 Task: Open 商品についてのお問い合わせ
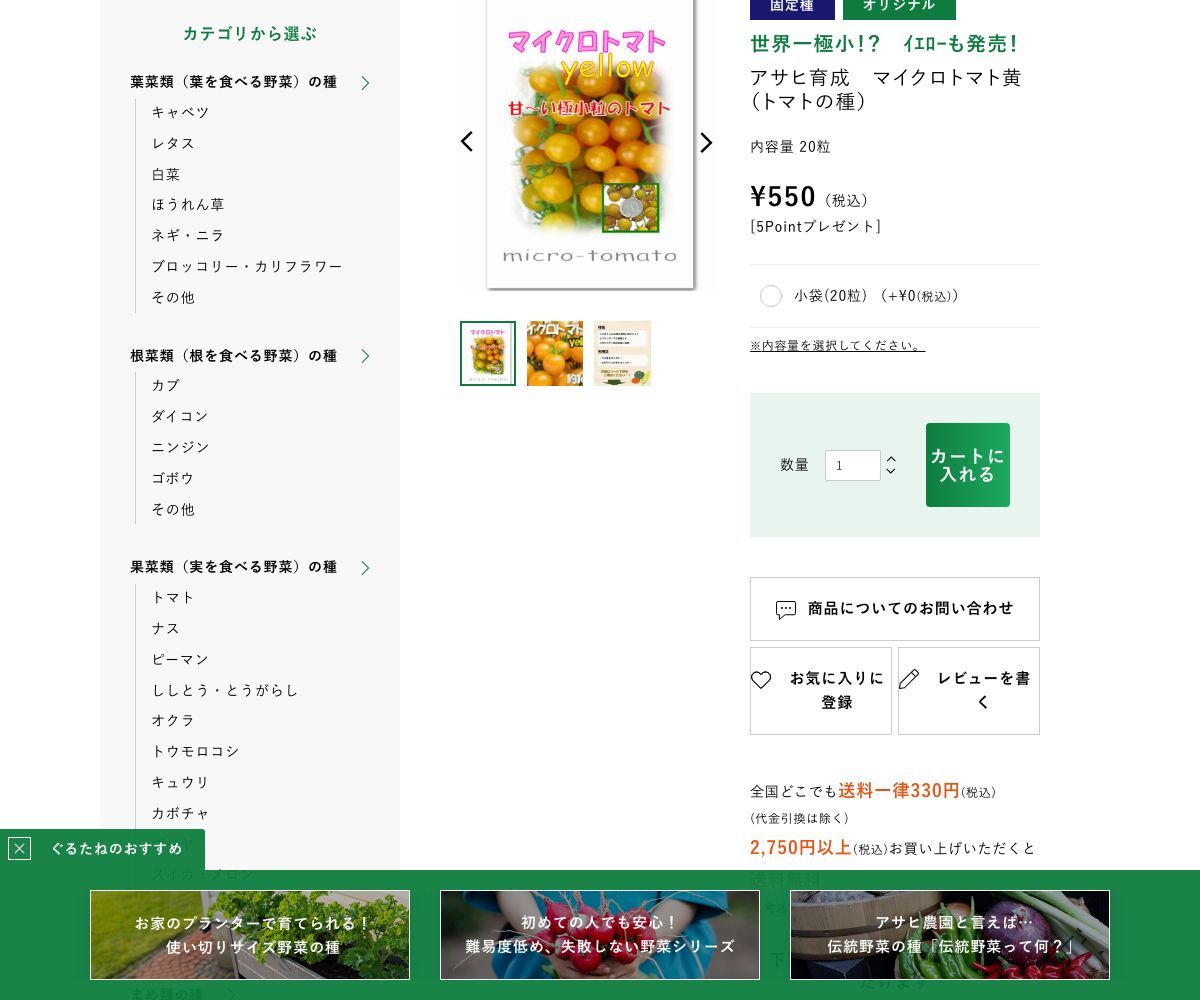(x=894, y=609)
